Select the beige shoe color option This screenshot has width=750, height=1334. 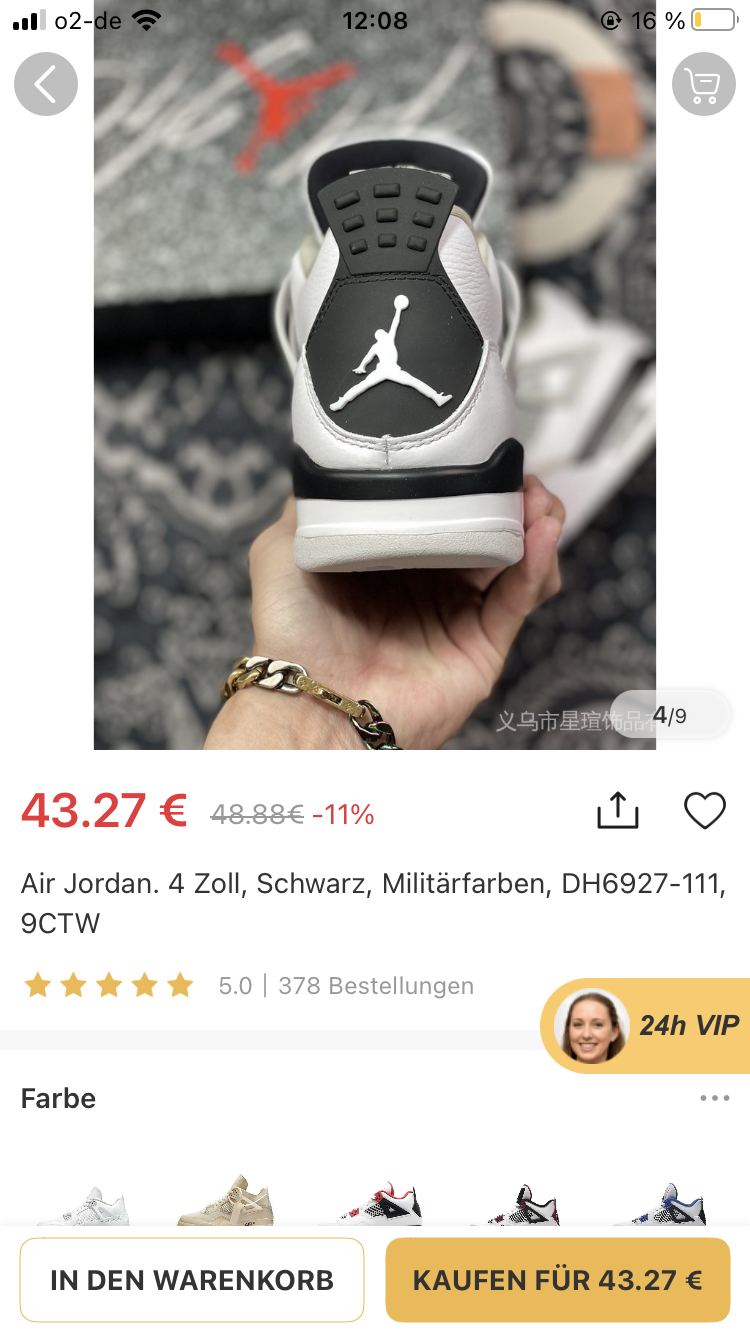tap(226, 1203)
